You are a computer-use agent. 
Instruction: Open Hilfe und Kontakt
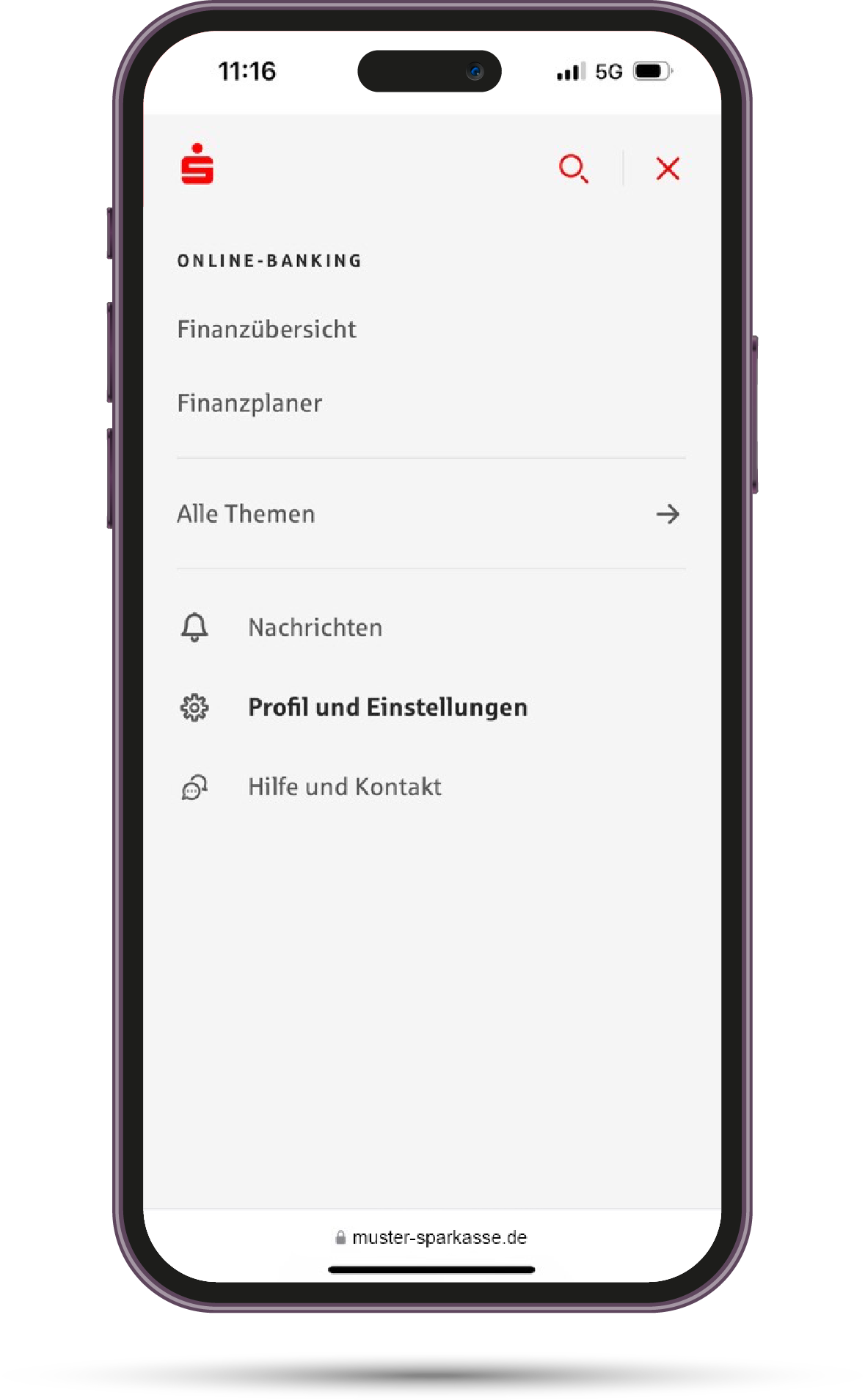coord(344,787)
